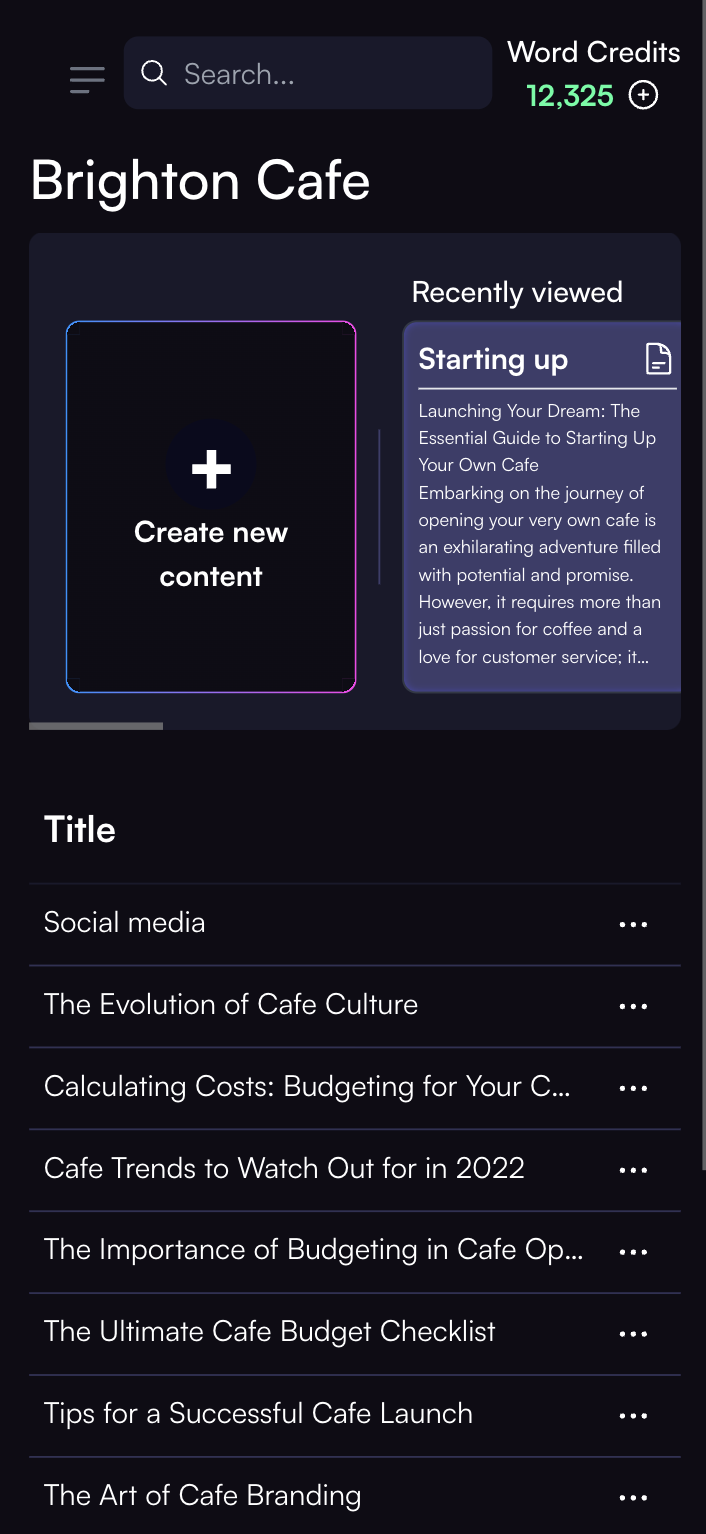Viewport: 706px width, 1534px height.
Task: Create new content
Action: (x=211, y=507)
